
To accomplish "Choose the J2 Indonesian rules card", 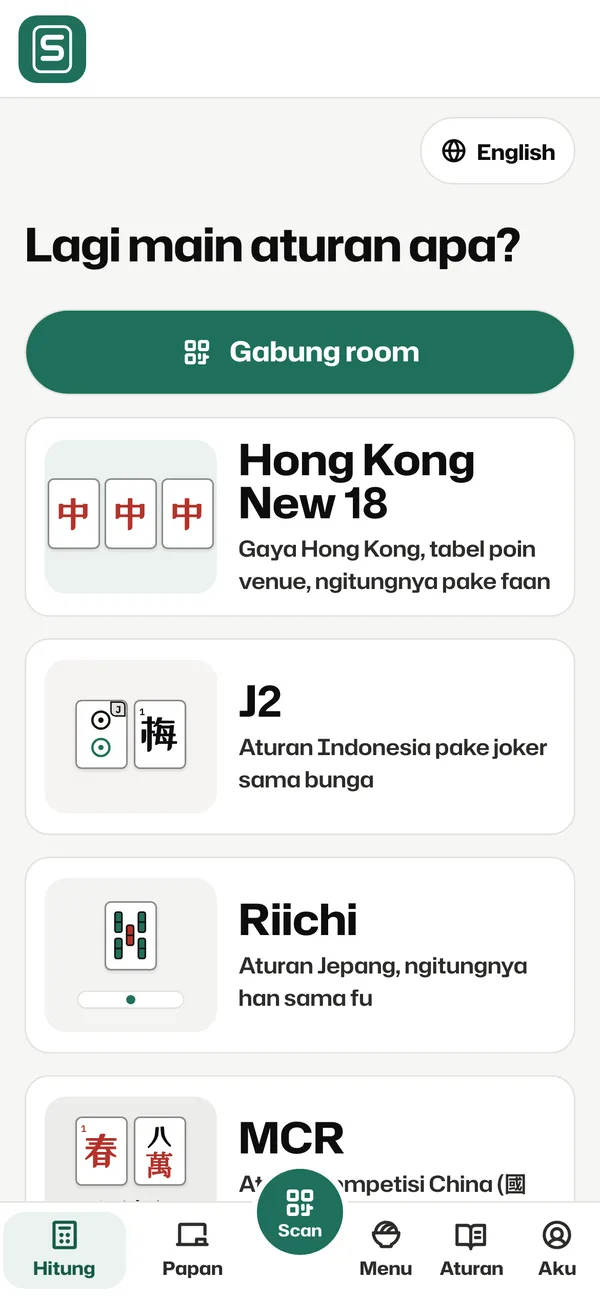I will pos(300,736).
